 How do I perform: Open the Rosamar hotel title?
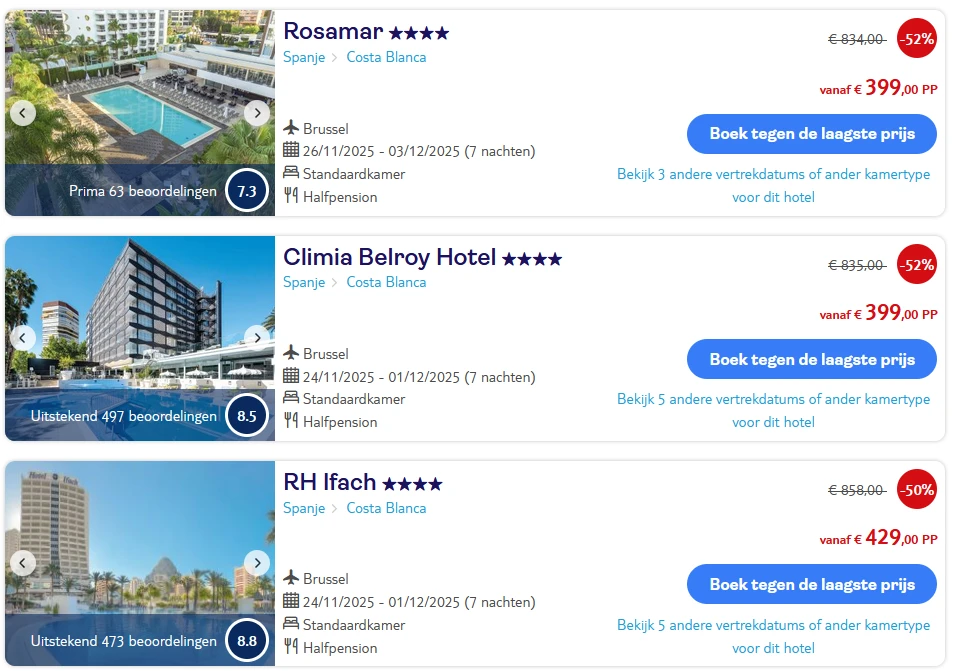coord(333,32)
